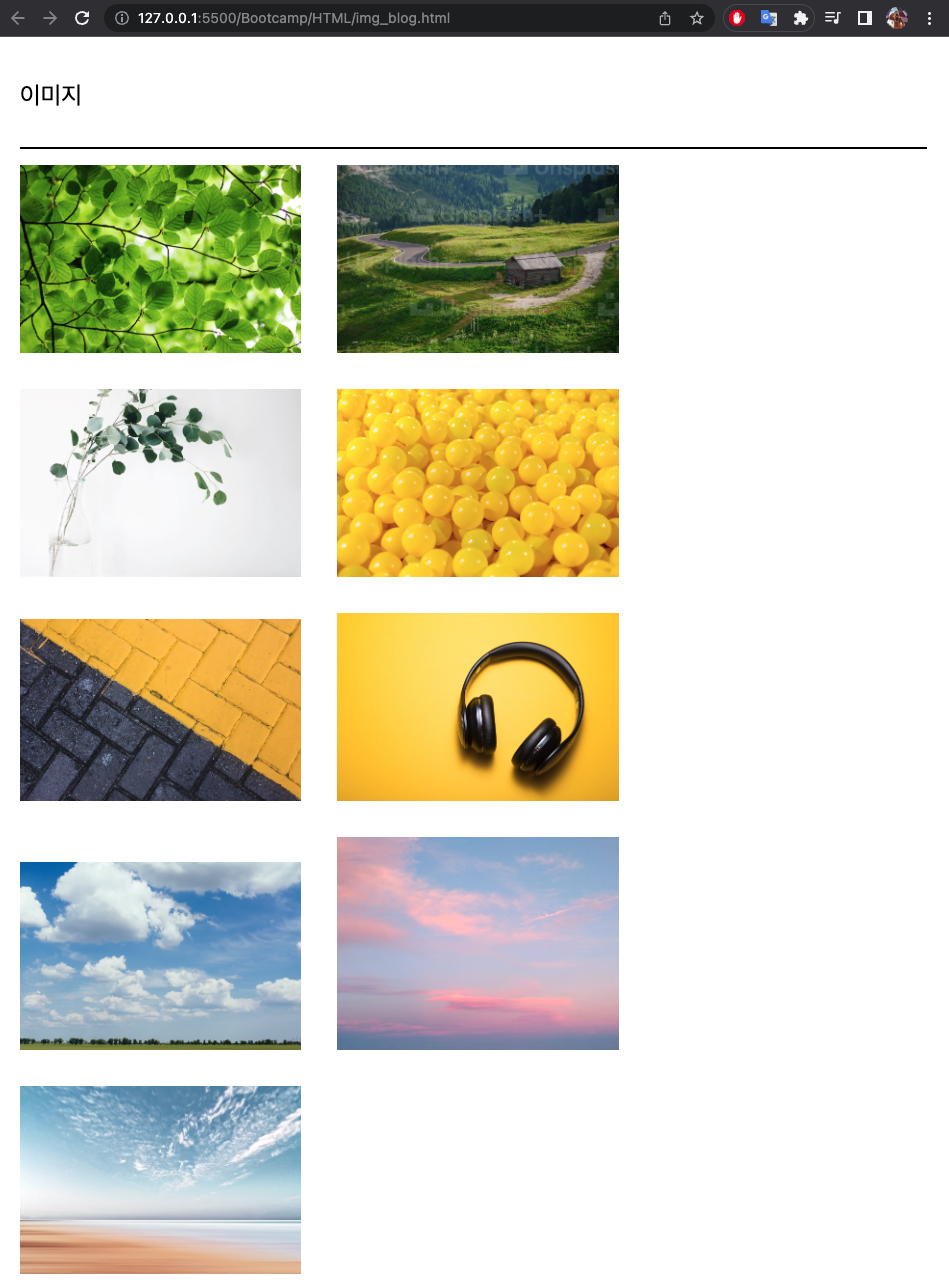The height and width of the screenshot is (1288, 949).
Task: Open the black headphones image
Action: click(478, 707)
